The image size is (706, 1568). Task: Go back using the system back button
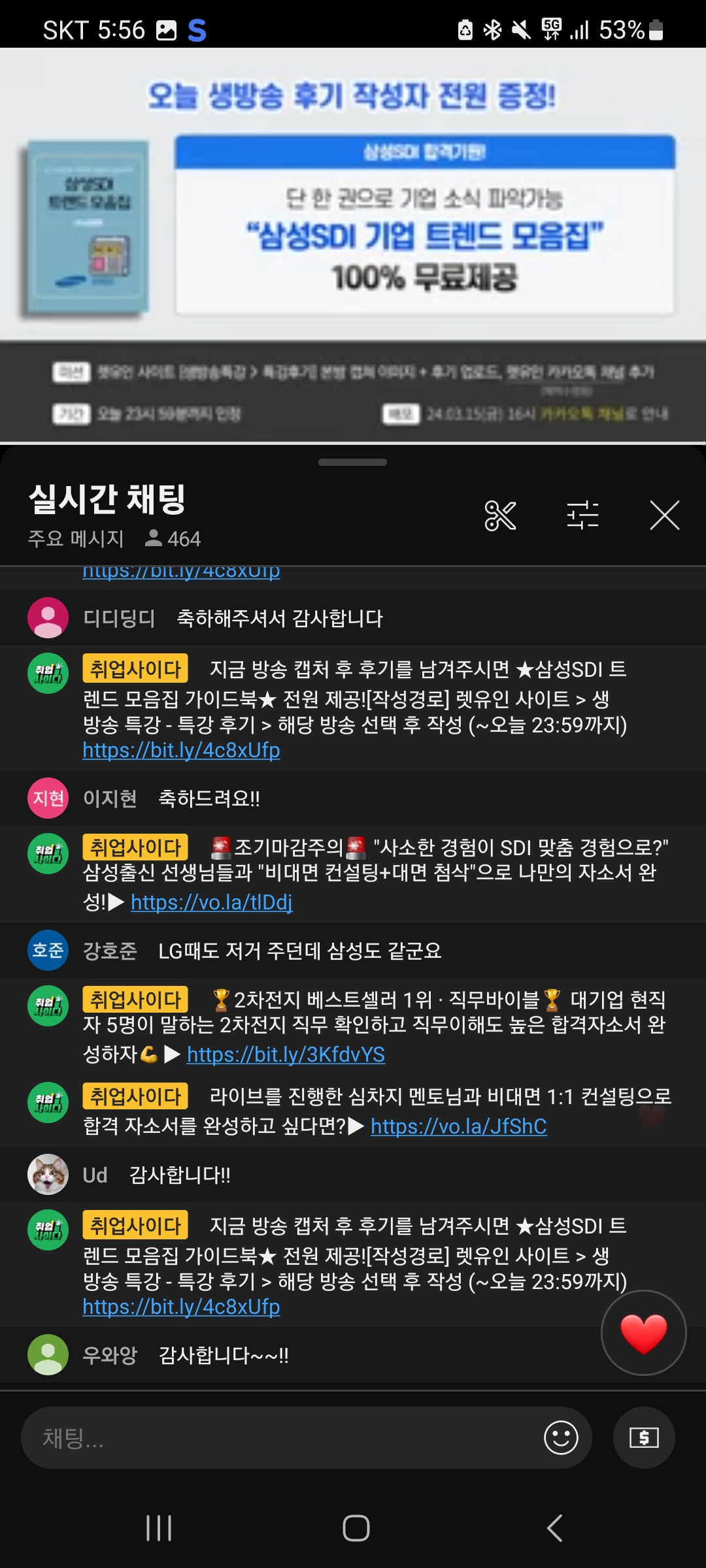click(554, 1528)
